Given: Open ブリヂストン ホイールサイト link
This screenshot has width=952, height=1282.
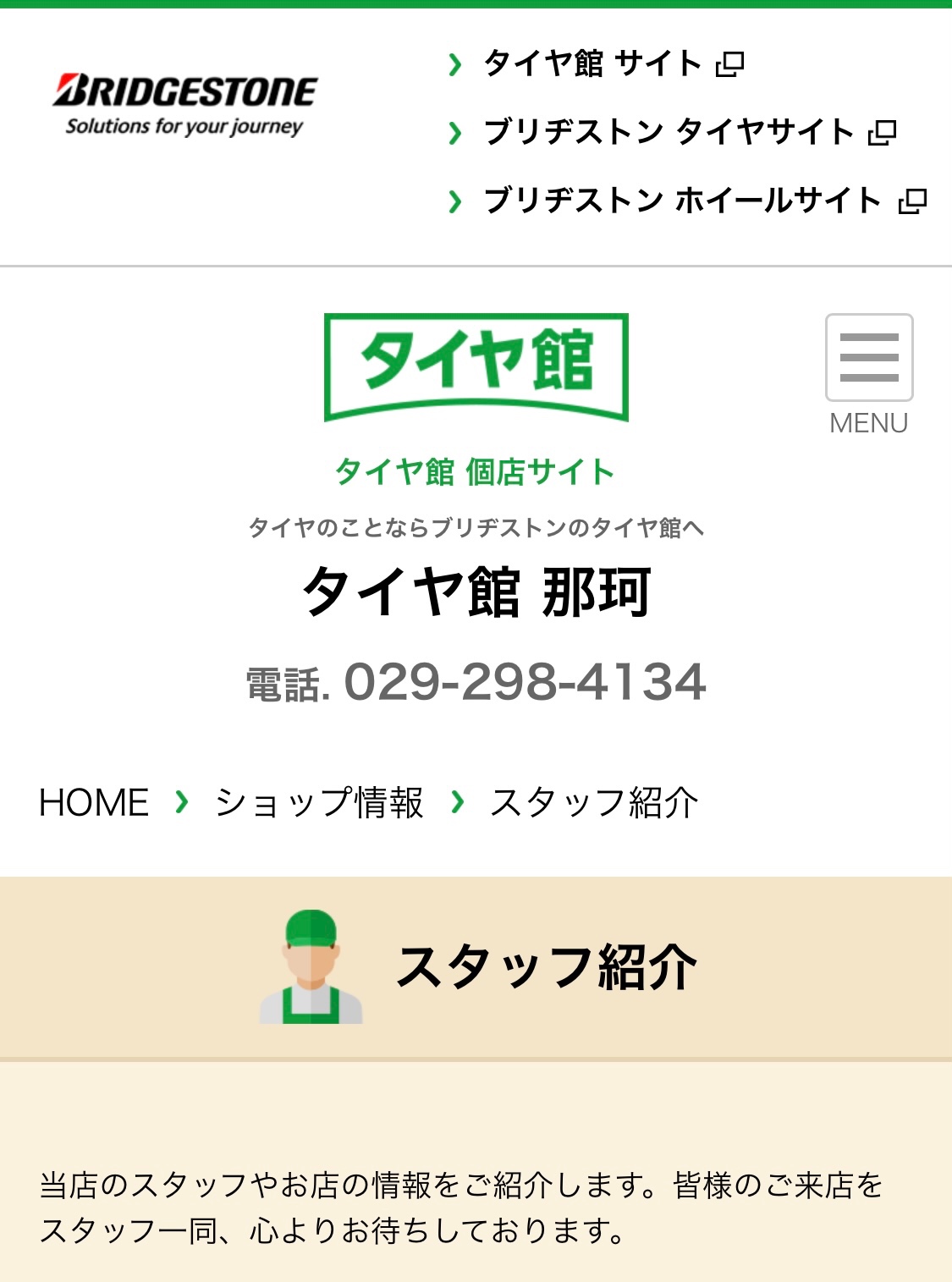Looking at the screenshot, I should coord(685,201).
